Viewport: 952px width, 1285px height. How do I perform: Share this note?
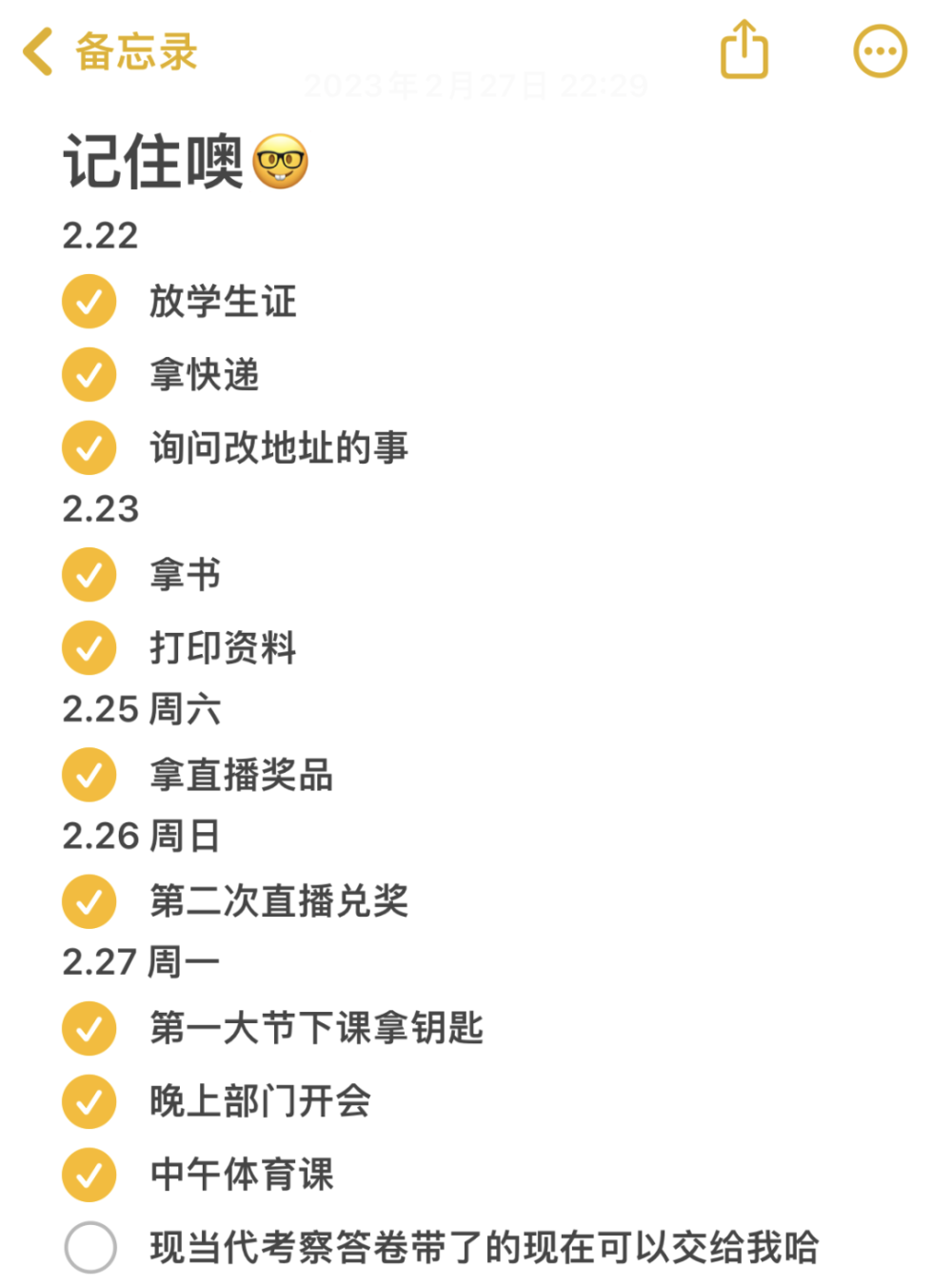(744, 49)
